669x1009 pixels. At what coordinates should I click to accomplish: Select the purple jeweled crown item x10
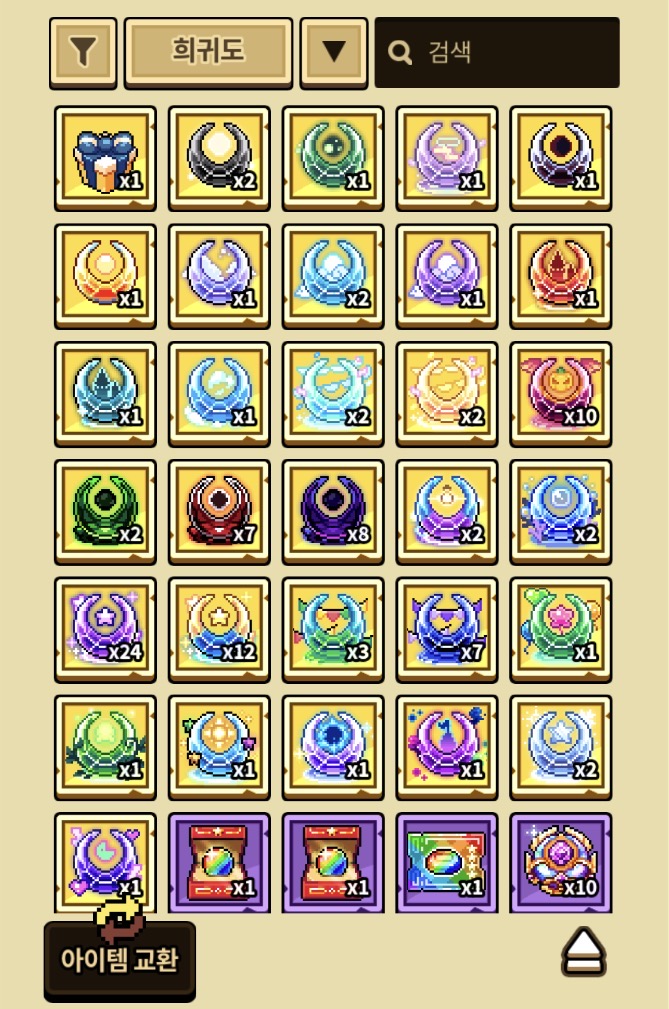click(561, 862)
